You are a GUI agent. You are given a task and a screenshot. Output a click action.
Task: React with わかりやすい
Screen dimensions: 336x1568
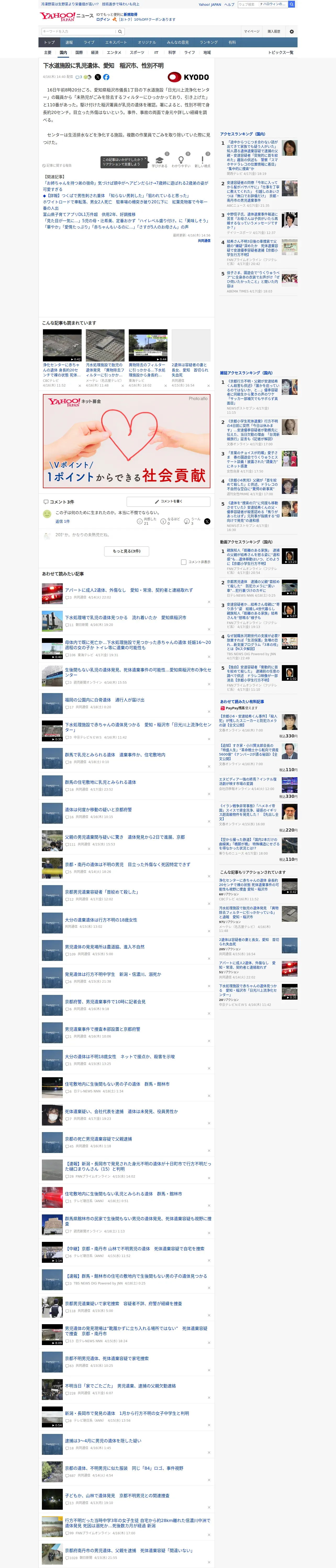pyautogui.click(x=181, y=162)
